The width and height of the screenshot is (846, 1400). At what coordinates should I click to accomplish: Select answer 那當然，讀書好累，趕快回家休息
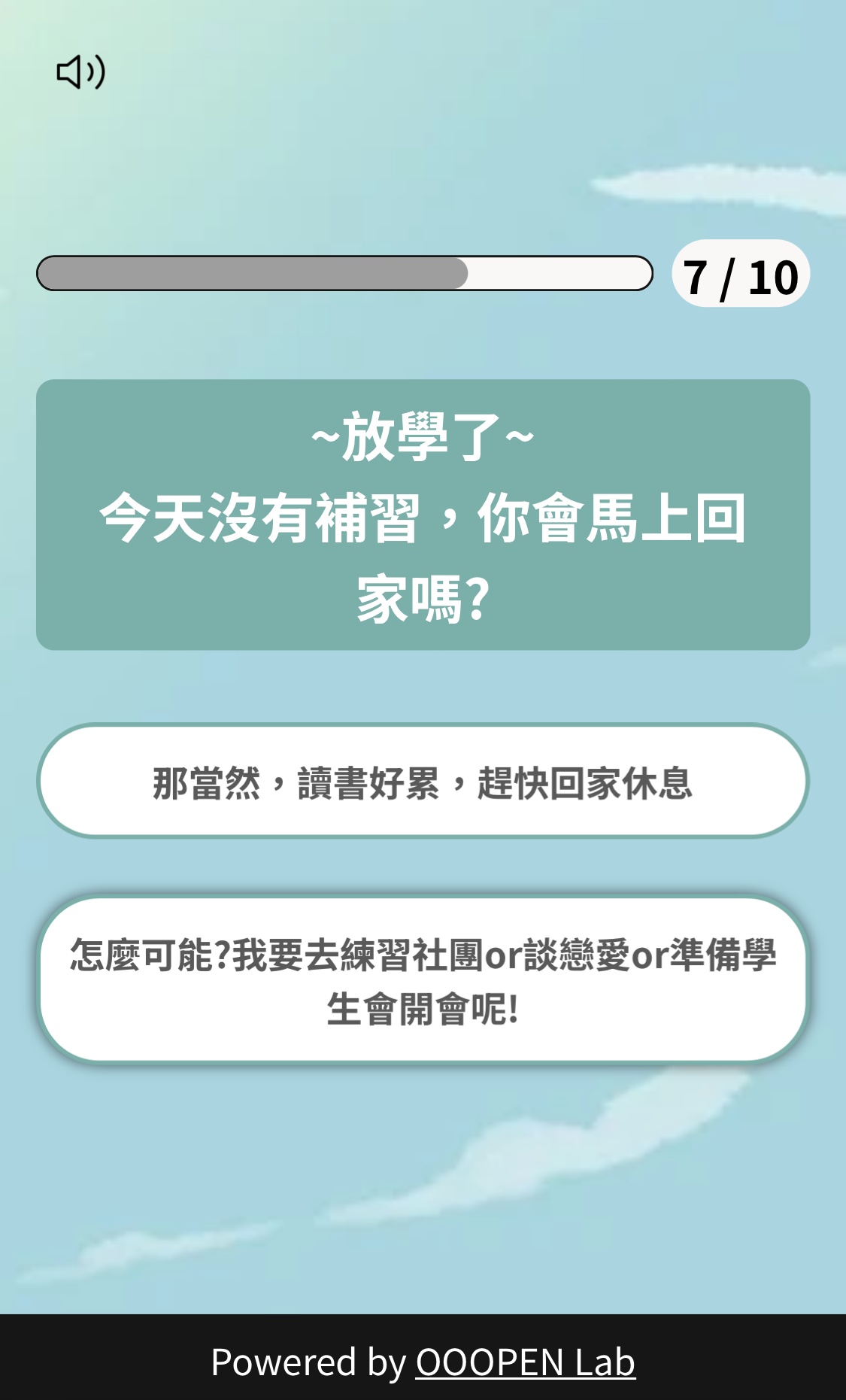coord(423,781)
